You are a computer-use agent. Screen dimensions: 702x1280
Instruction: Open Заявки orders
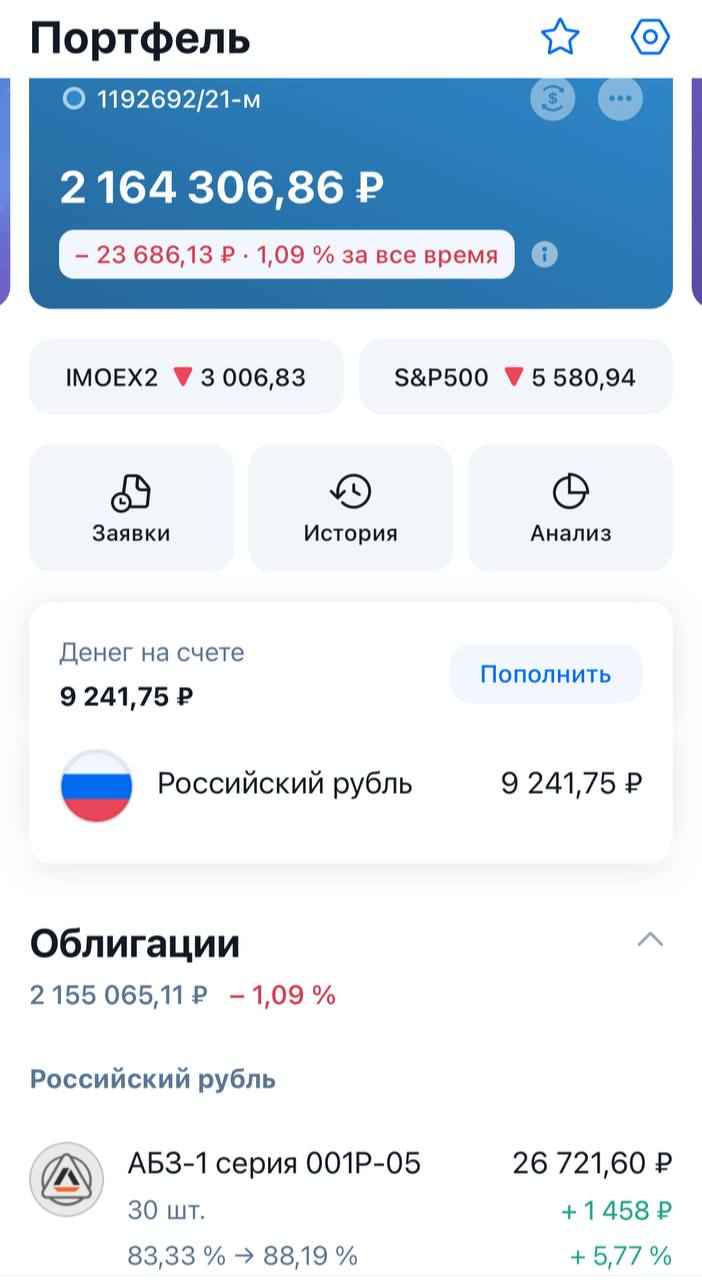point(131,508)
